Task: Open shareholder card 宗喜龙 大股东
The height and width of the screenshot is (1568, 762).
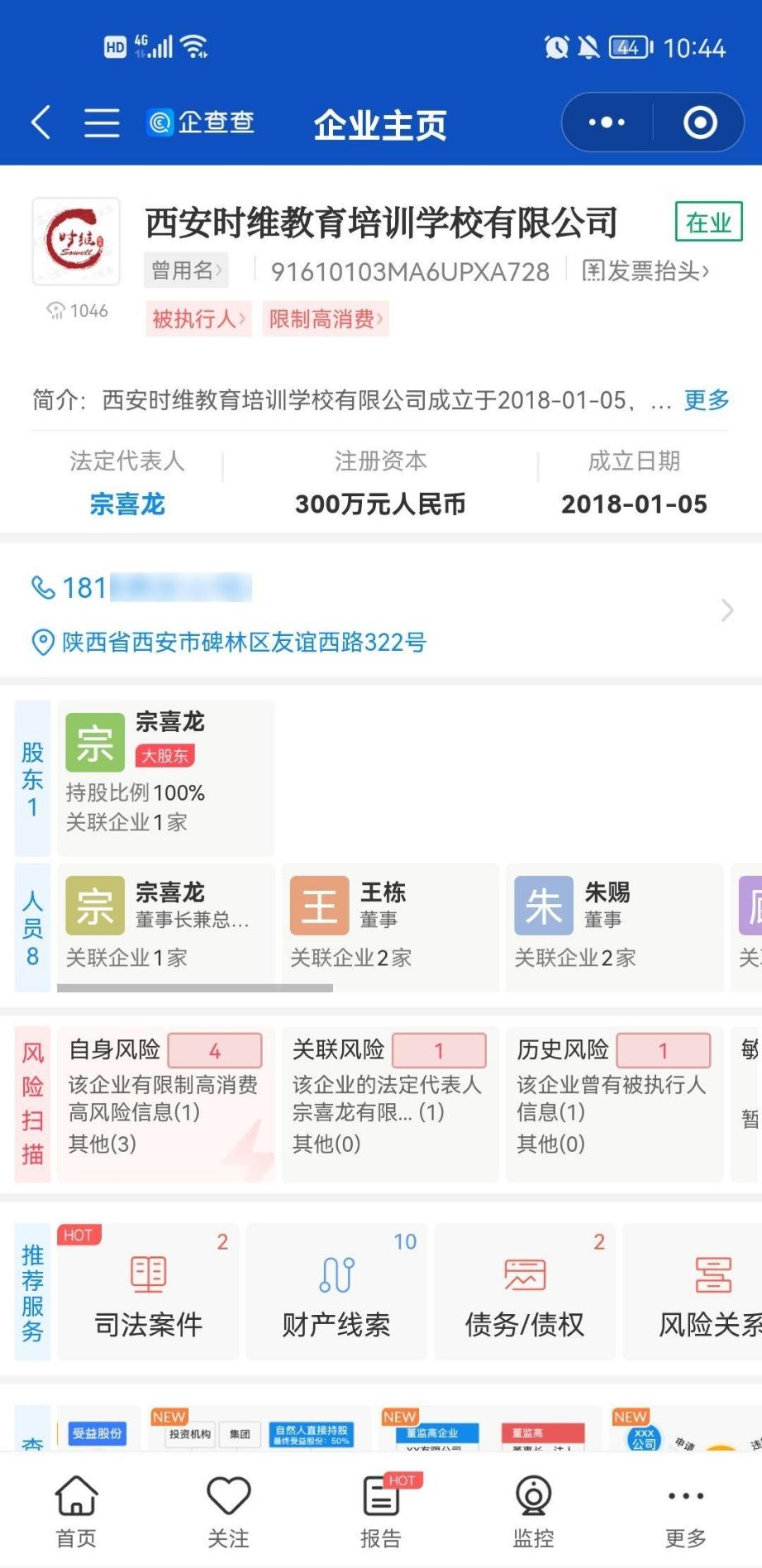Action: pos(165,777)
